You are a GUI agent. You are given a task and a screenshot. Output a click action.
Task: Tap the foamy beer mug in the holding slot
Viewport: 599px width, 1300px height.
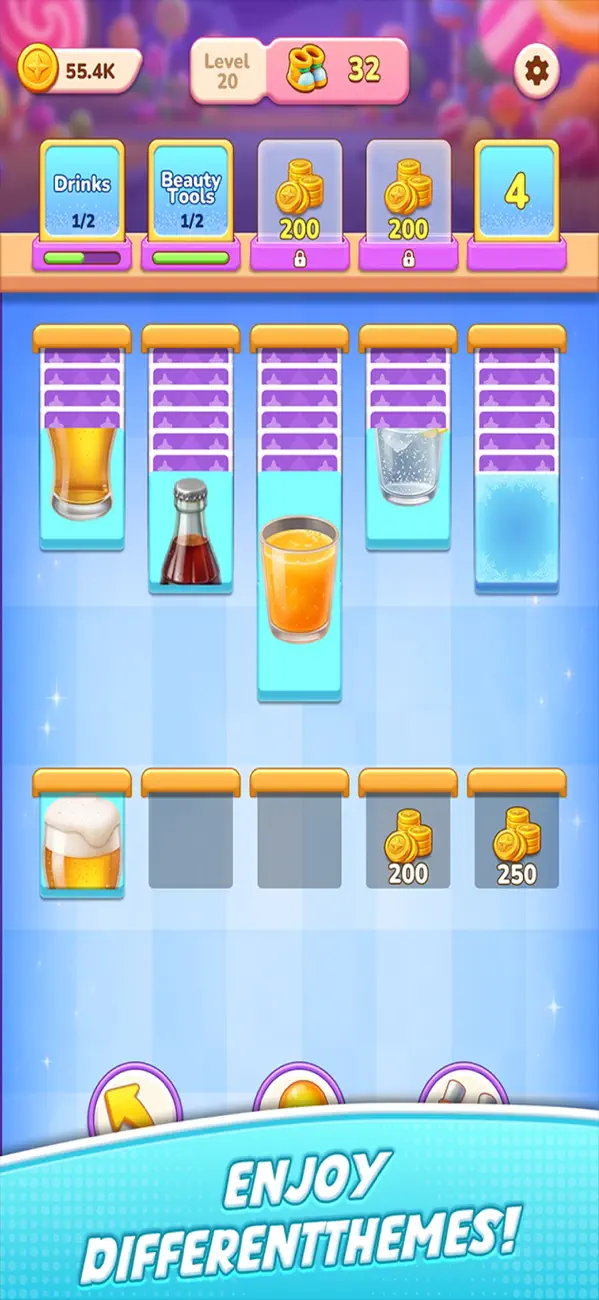point(82,843)
